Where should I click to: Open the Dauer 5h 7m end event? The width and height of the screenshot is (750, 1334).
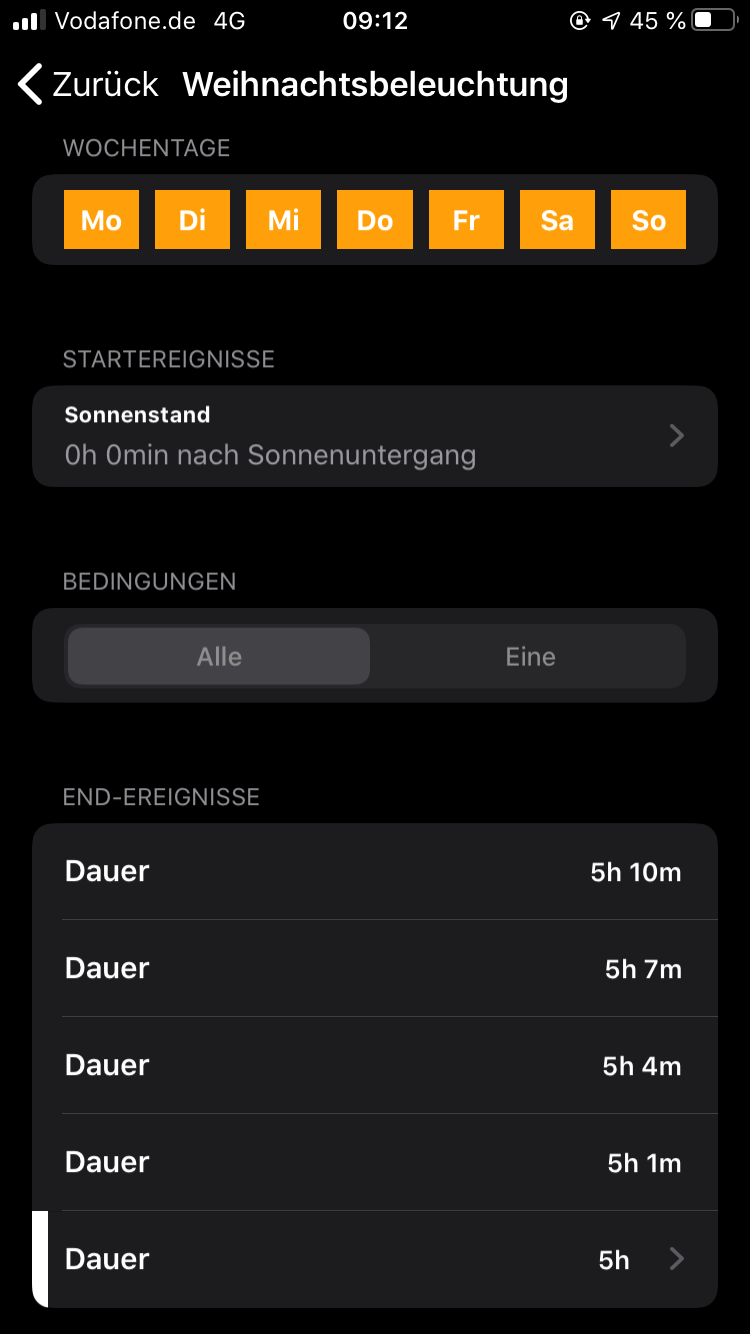click(x=375, y=969)
